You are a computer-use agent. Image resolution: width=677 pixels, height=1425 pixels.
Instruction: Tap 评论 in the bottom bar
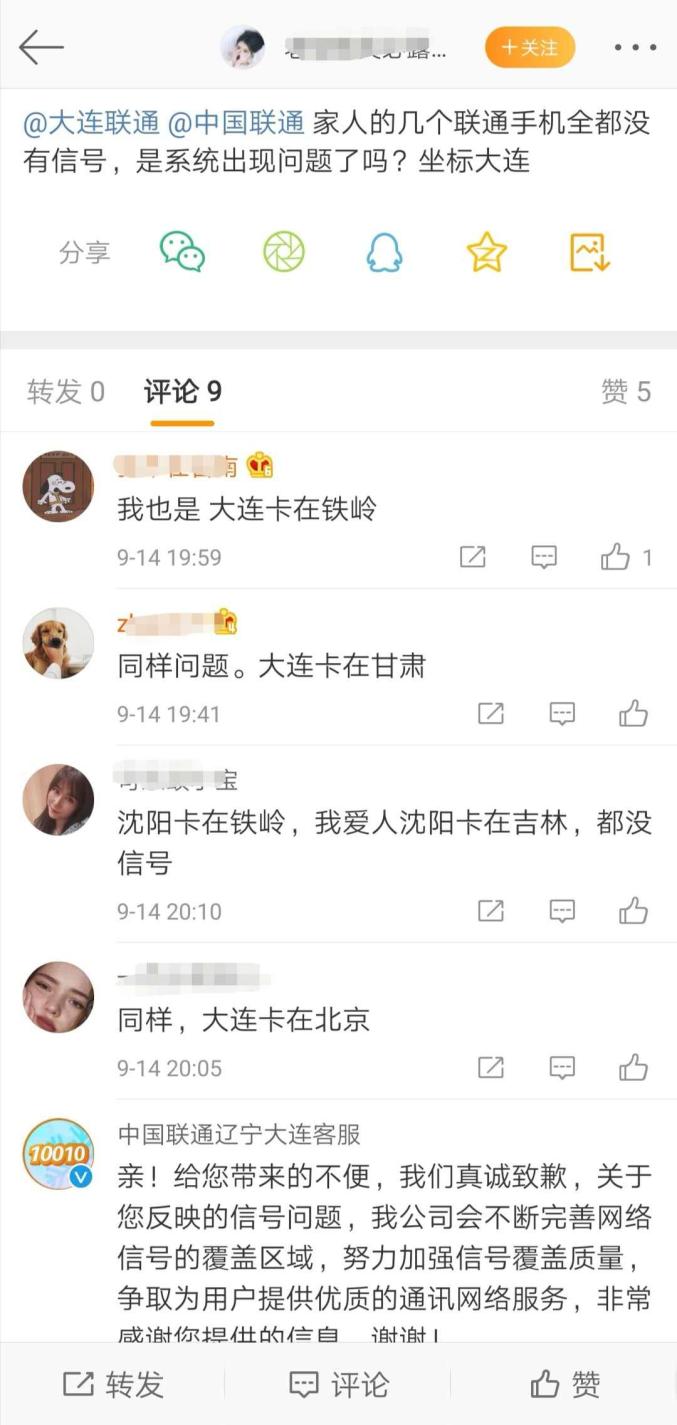click(x=339, y=1384)
